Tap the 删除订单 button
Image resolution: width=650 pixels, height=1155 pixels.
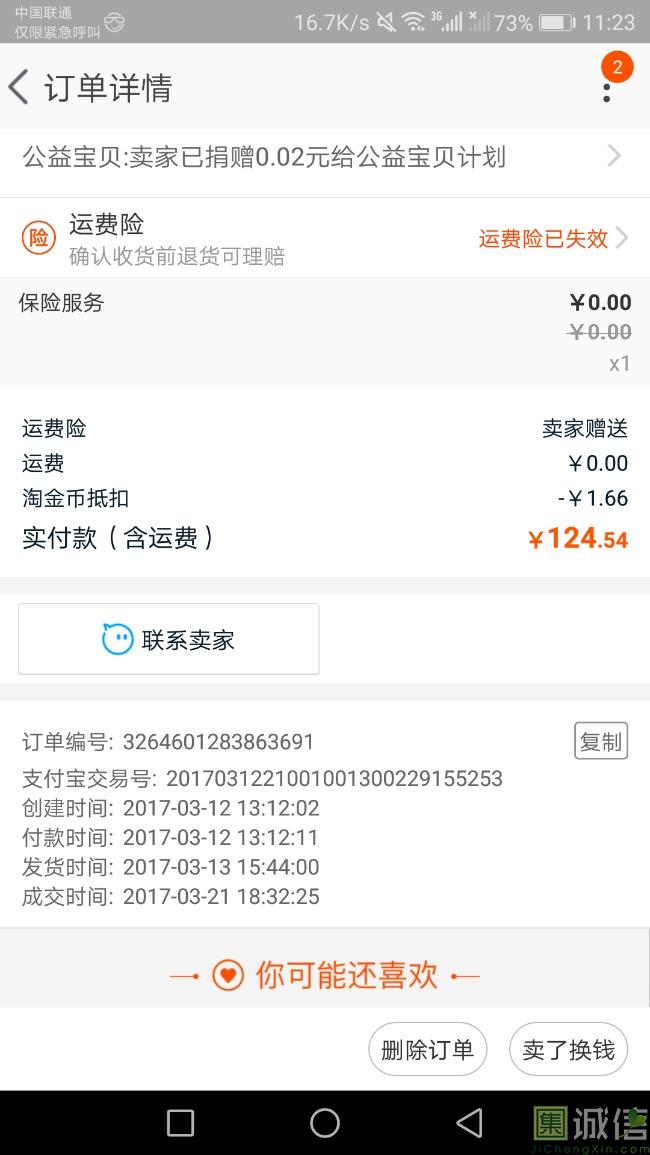(x=427, y=1050)
